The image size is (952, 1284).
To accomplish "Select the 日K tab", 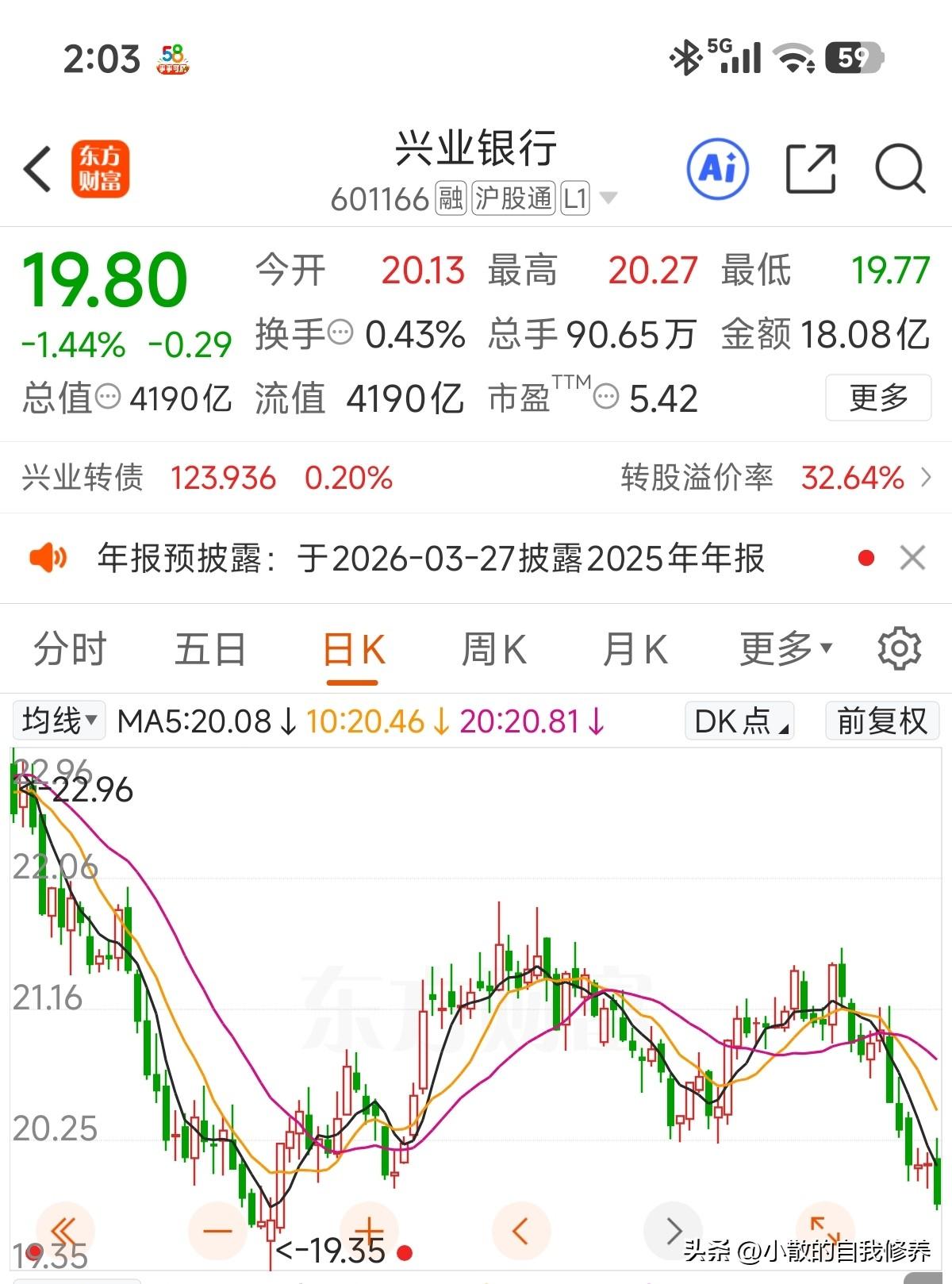I will (x=353, y=651).
